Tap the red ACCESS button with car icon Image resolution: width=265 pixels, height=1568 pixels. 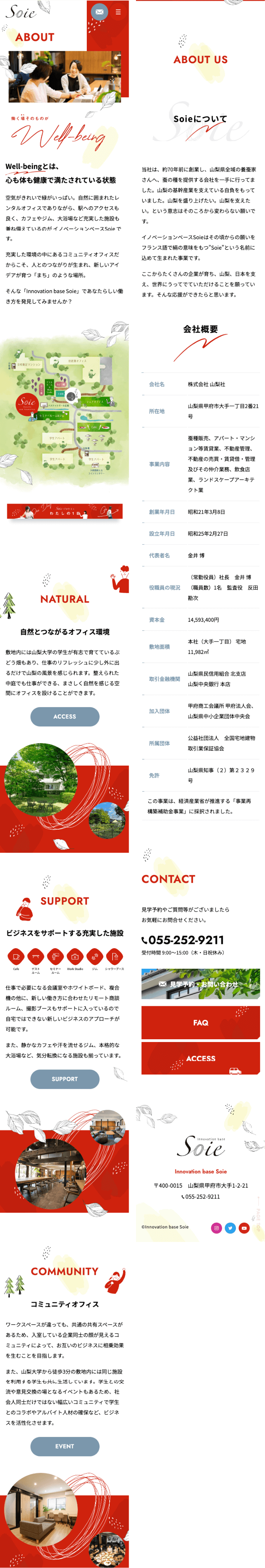(x=201, y=1059)
